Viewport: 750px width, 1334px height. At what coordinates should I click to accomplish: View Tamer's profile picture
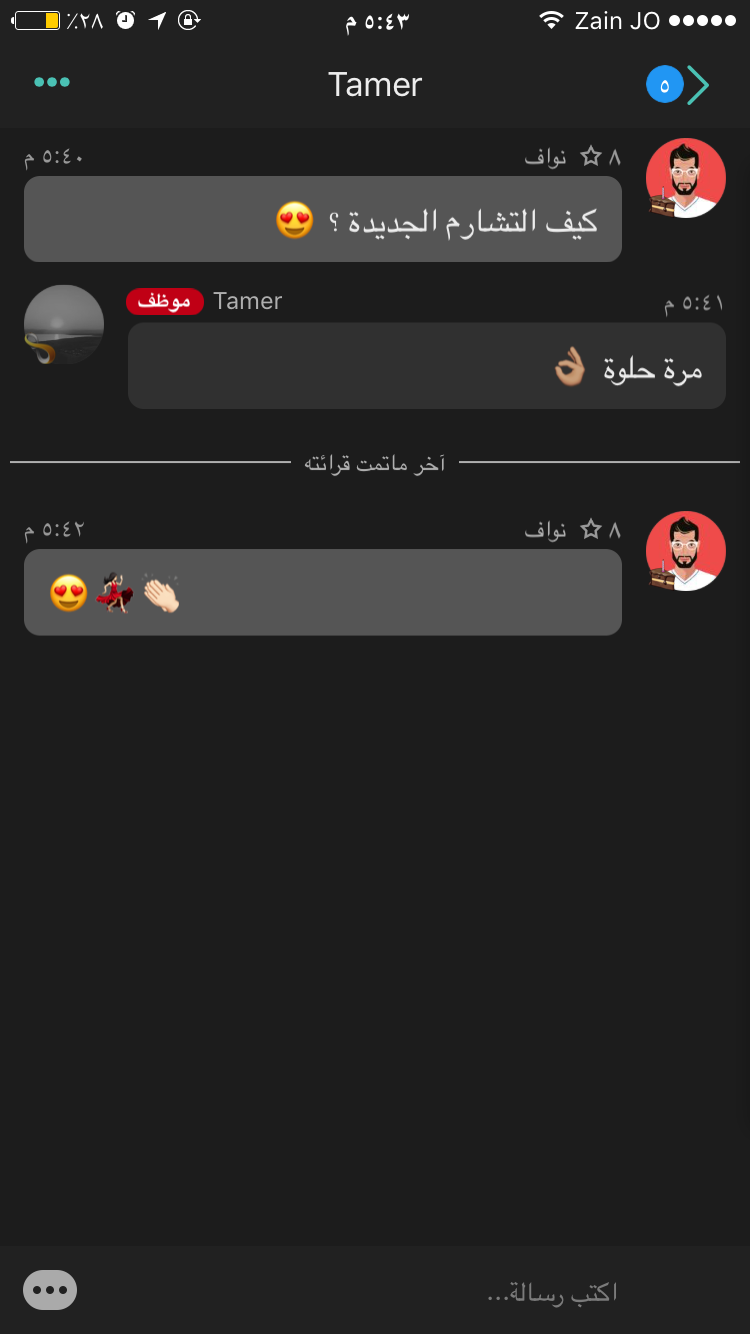pyautogui.click(x=64, y=325)
